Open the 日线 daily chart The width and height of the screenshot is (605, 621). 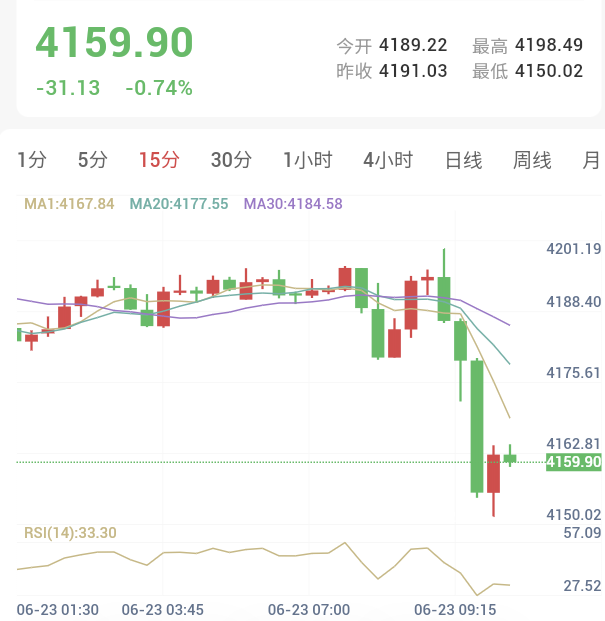pyautogui.click(x=464, y=160)
